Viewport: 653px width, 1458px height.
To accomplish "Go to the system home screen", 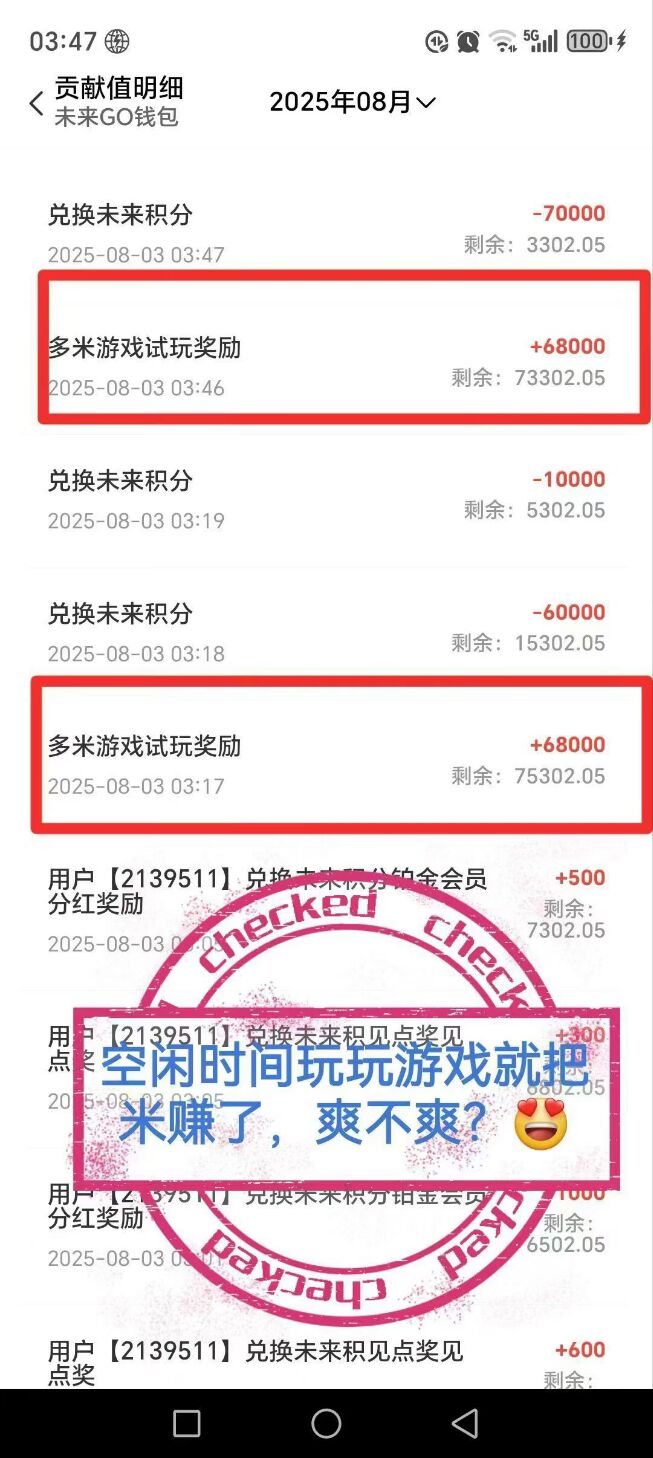I will click(x=326, y=1423).
